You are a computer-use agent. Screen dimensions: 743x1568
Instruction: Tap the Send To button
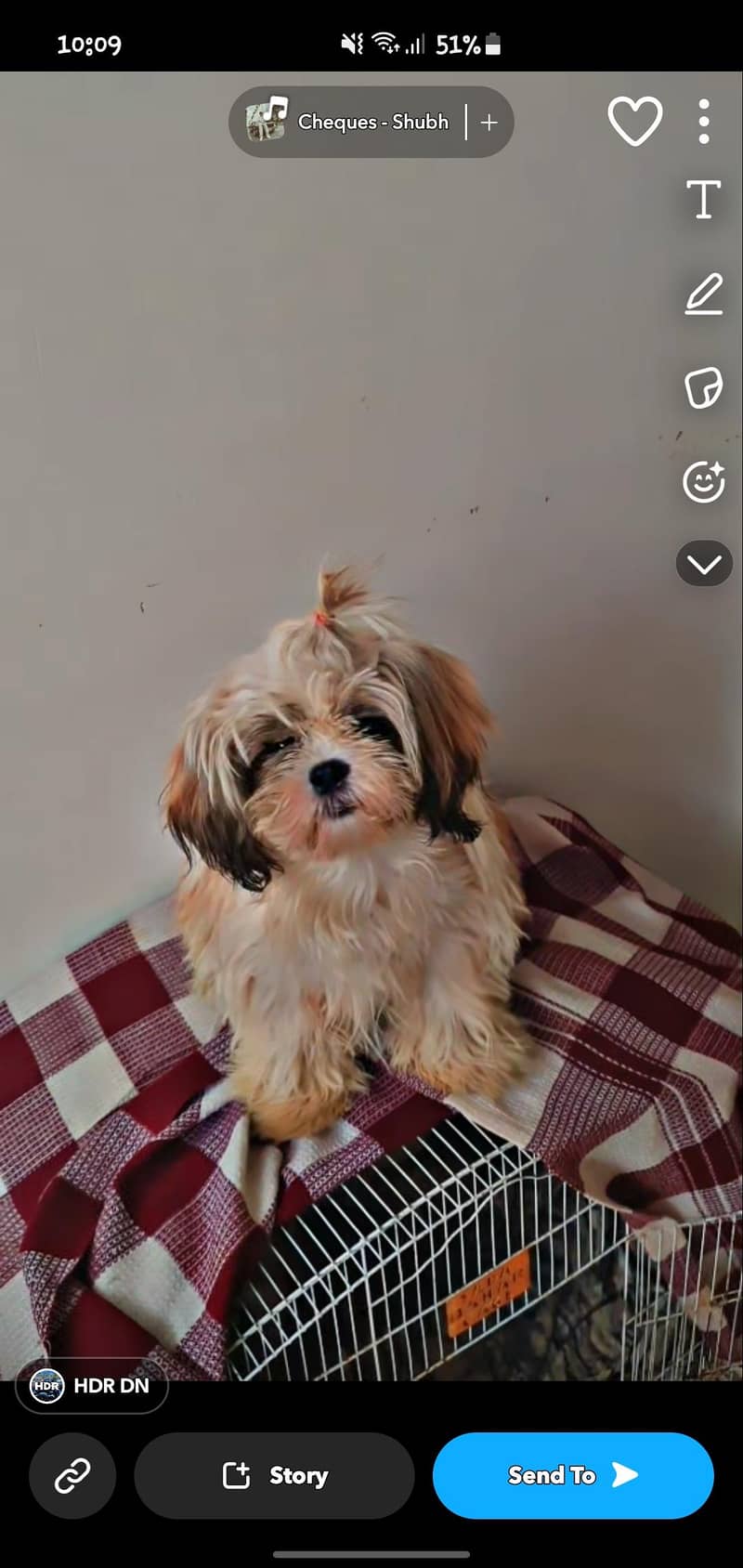click(x=573, y=1475)
